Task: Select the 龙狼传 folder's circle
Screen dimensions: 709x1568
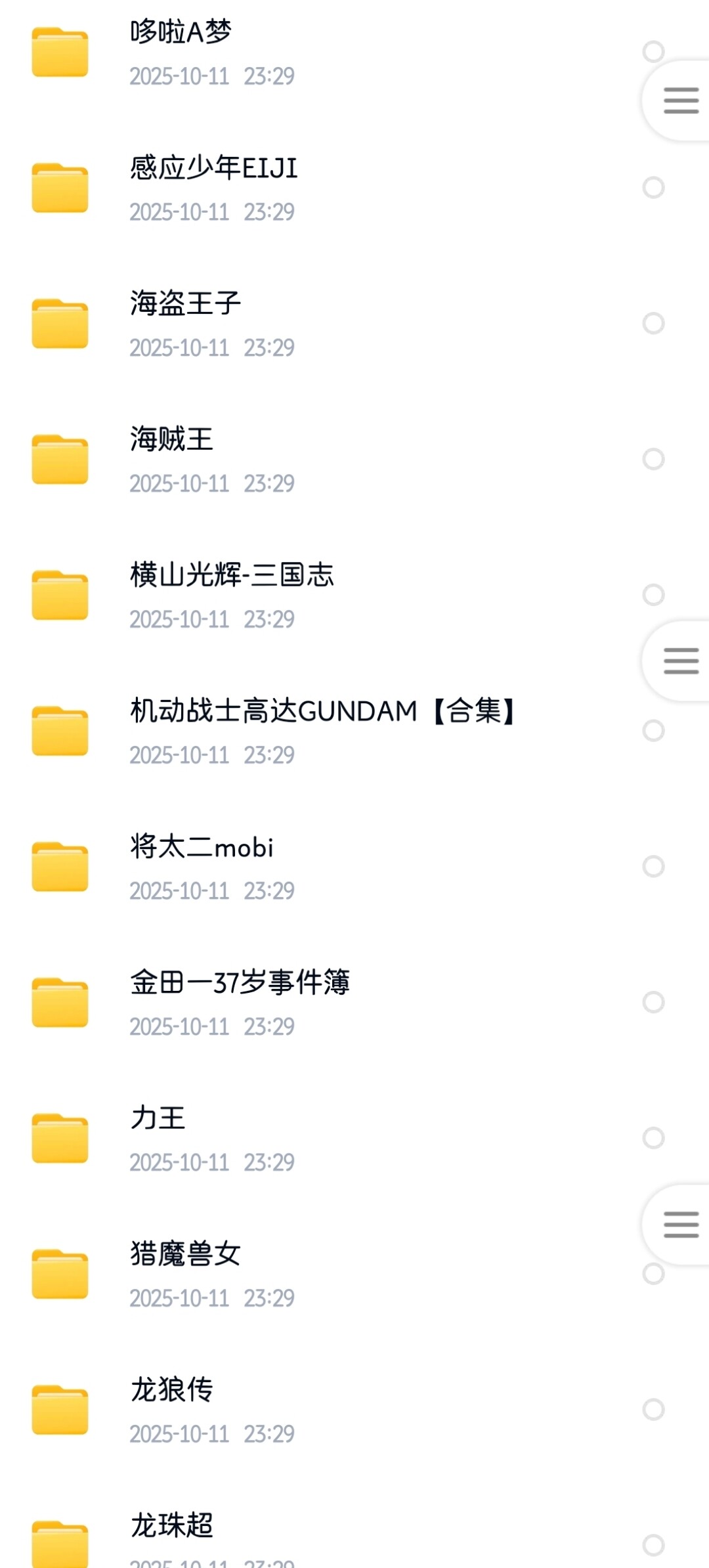Action: pos(653,1409)
